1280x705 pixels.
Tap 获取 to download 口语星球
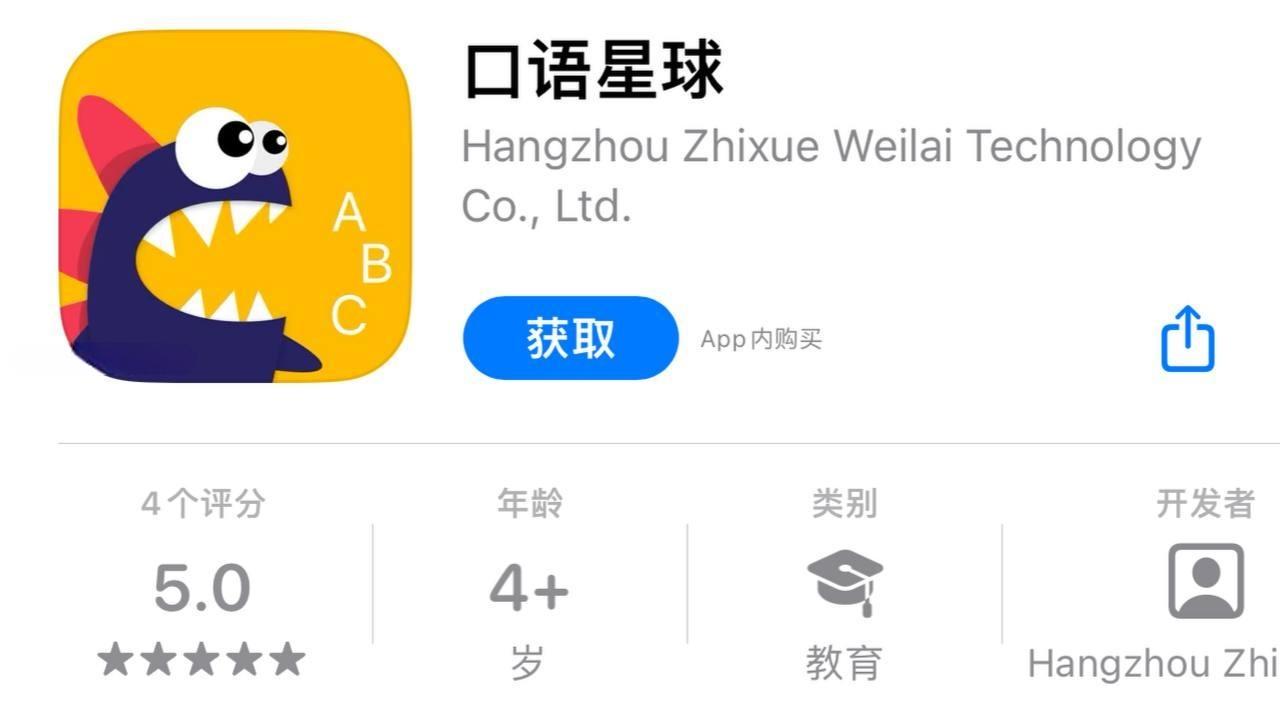(x=570, y=339)
